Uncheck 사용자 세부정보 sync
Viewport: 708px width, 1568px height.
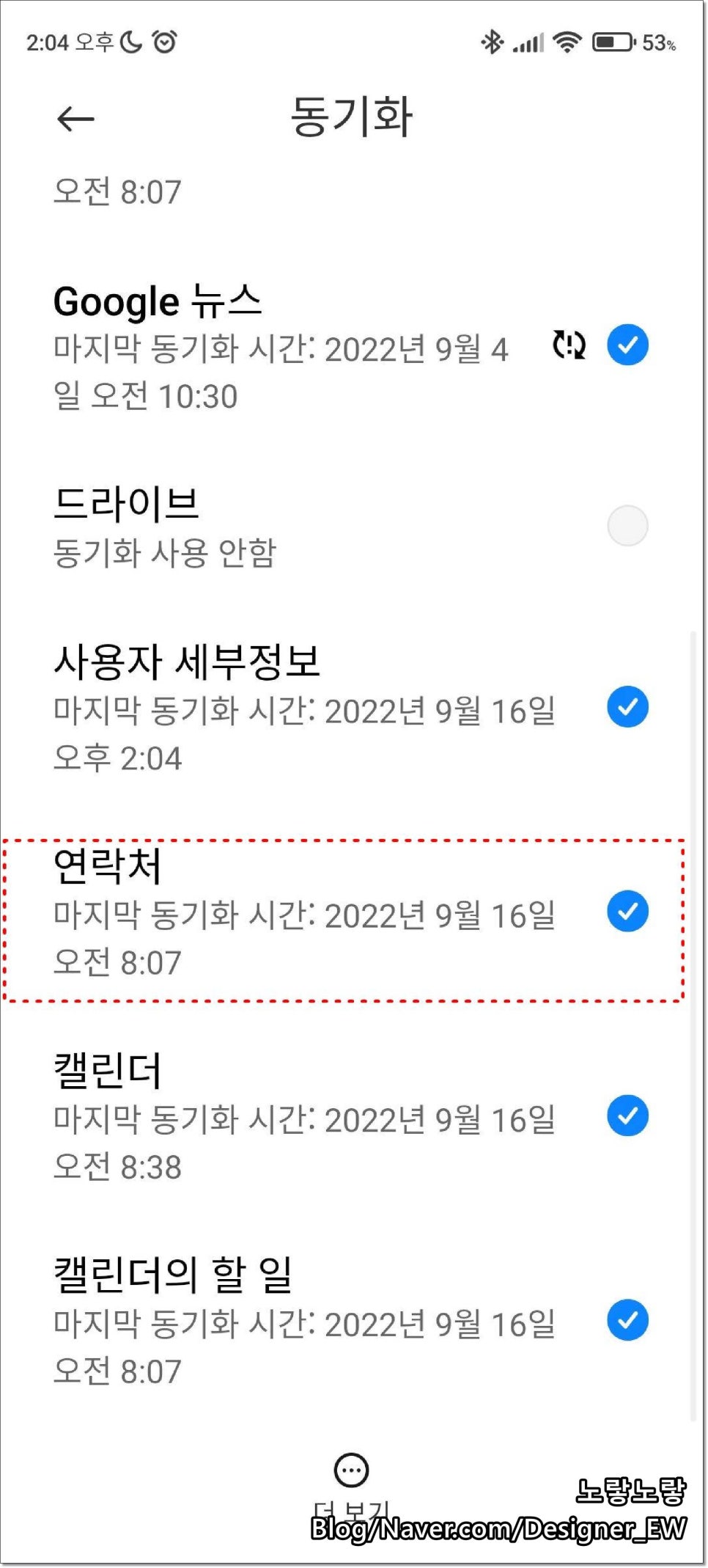point(627,707)
